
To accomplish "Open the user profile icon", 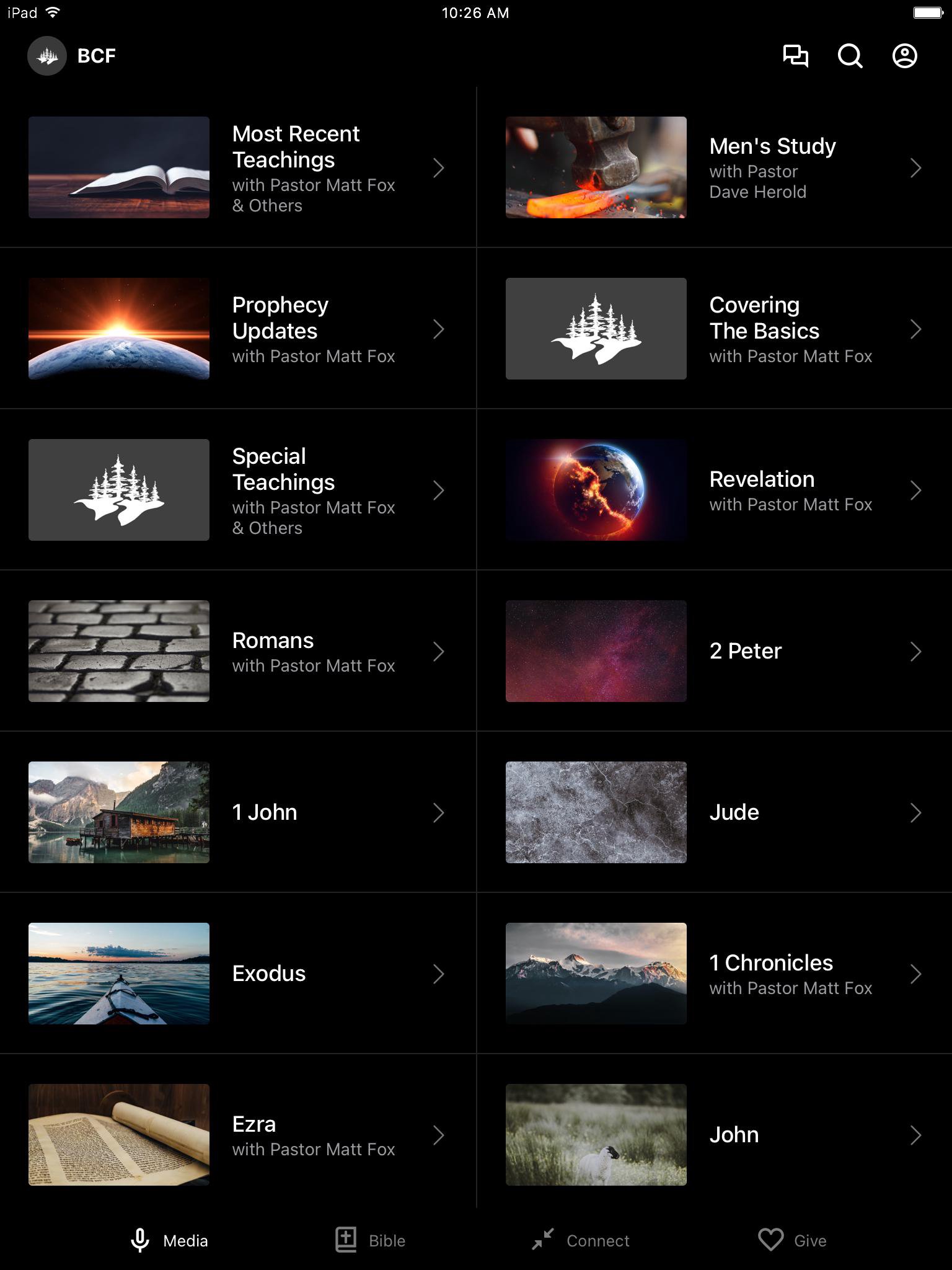I will click(x=904, y=56).
